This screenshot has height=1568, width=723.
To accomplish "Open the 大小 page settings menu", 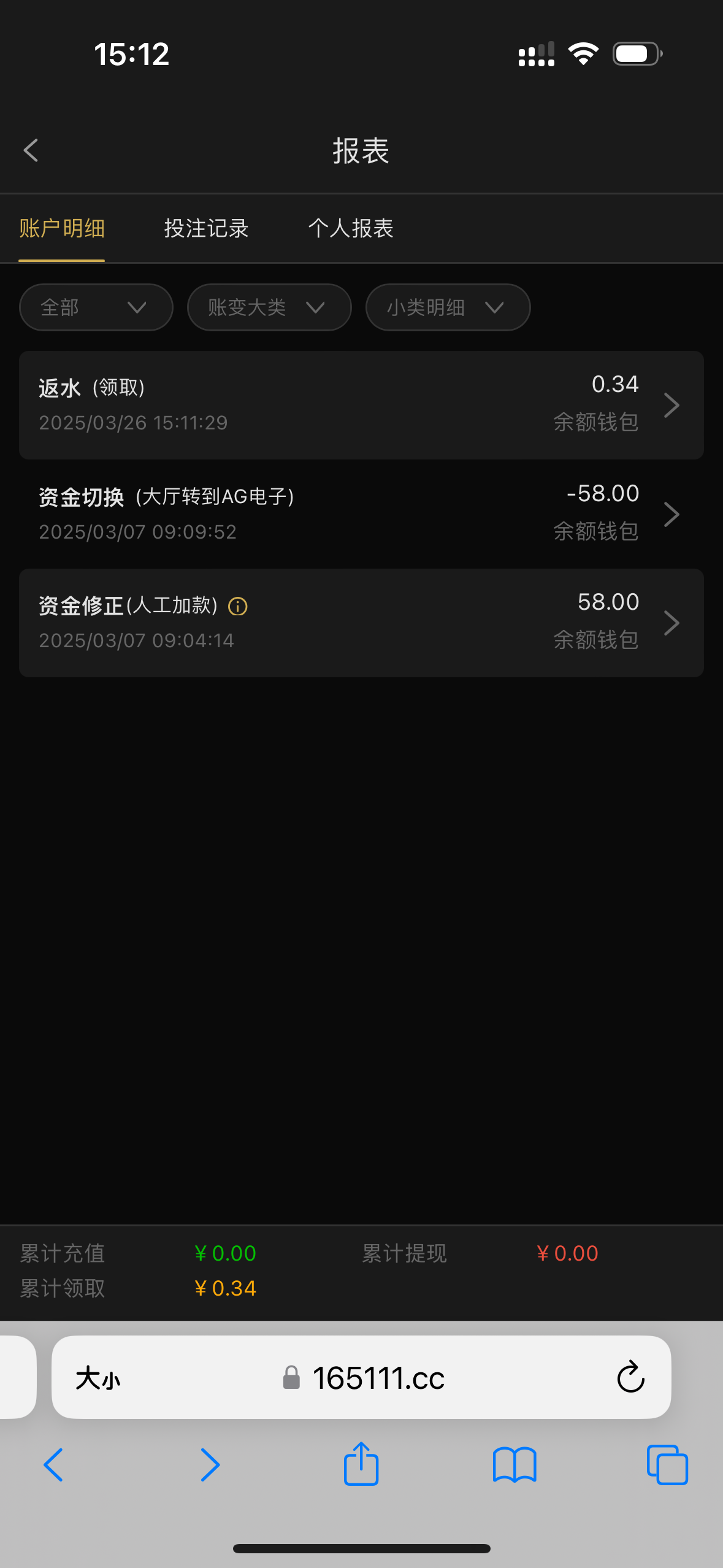I will (98, 1378).
